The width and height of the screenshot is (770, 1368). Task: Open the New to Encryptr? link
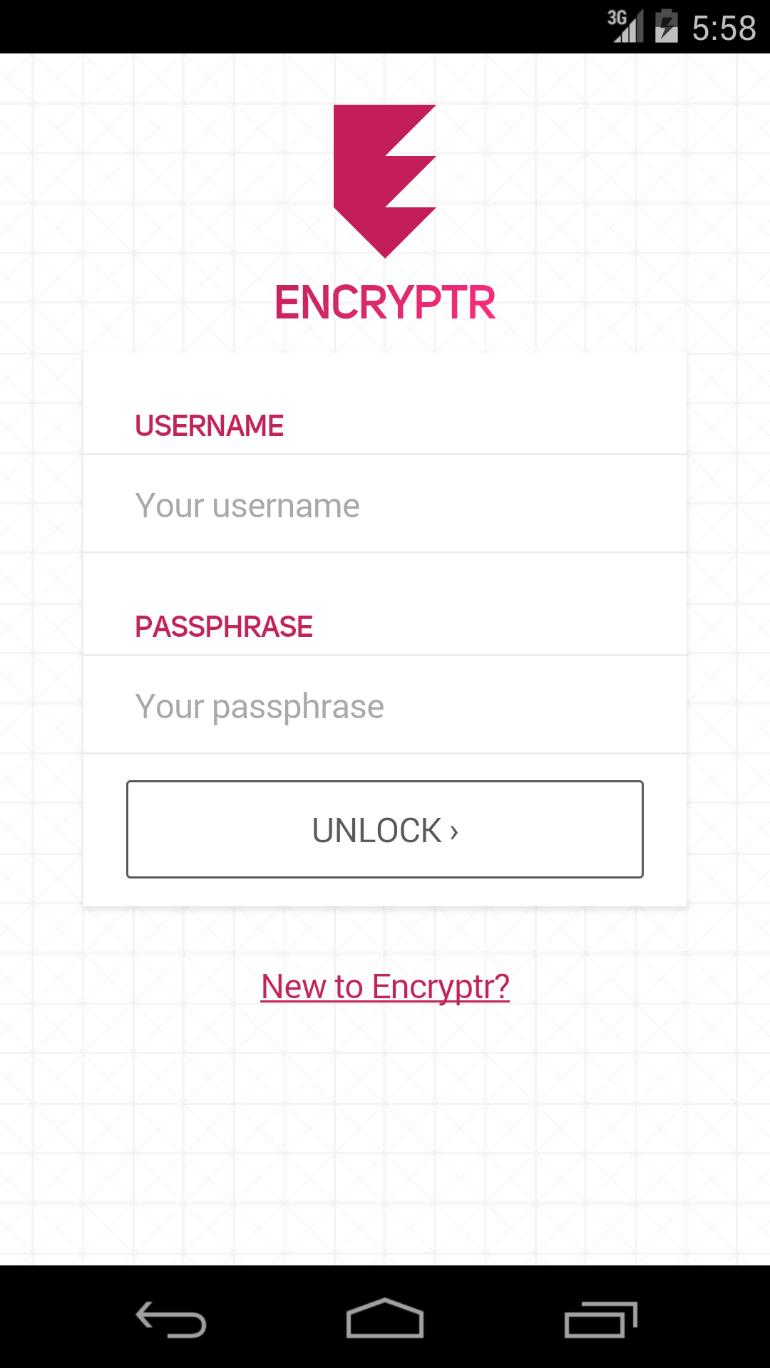pyautogui.click(x=385, y=987)
